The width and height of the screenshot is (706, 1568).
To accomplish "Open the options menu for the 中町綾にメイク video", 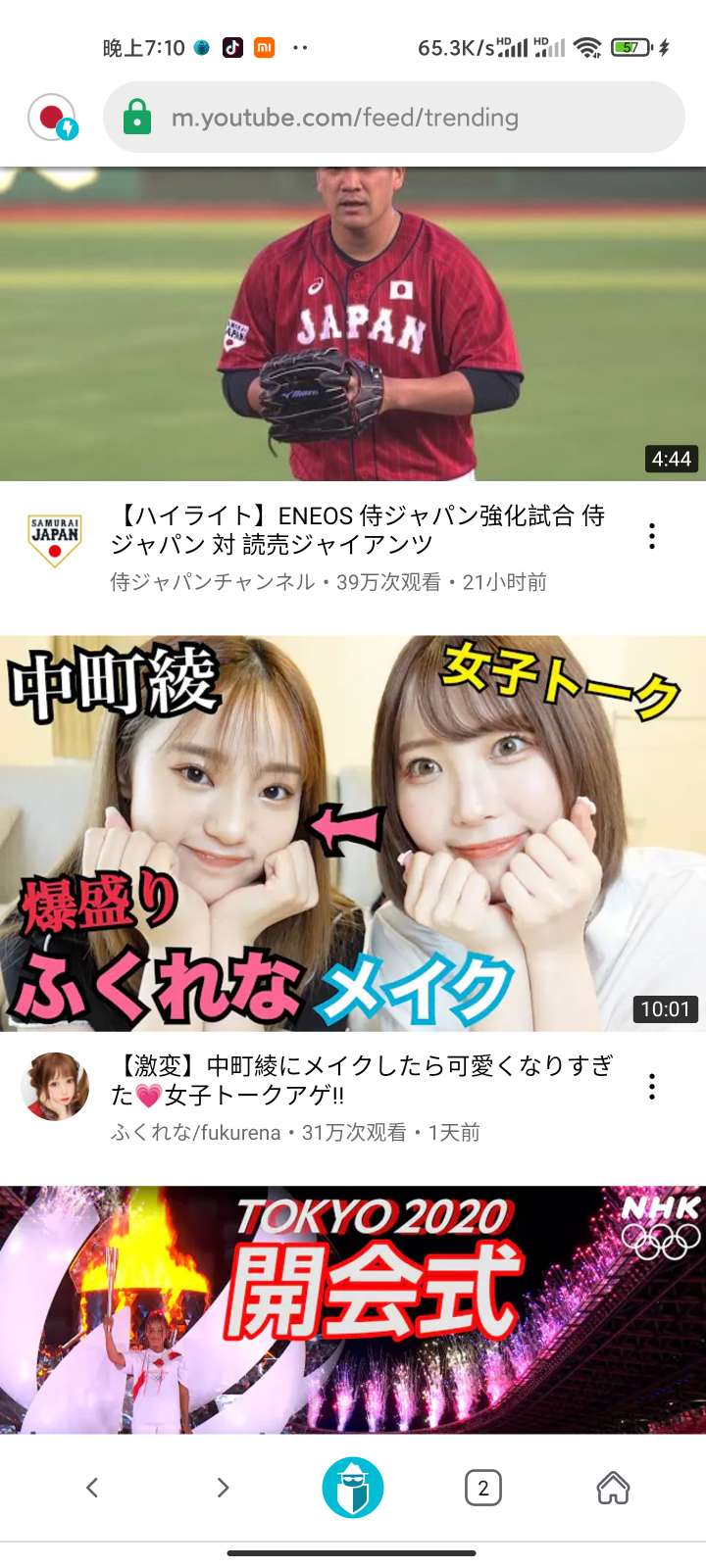I will [x=652, y=1087].
